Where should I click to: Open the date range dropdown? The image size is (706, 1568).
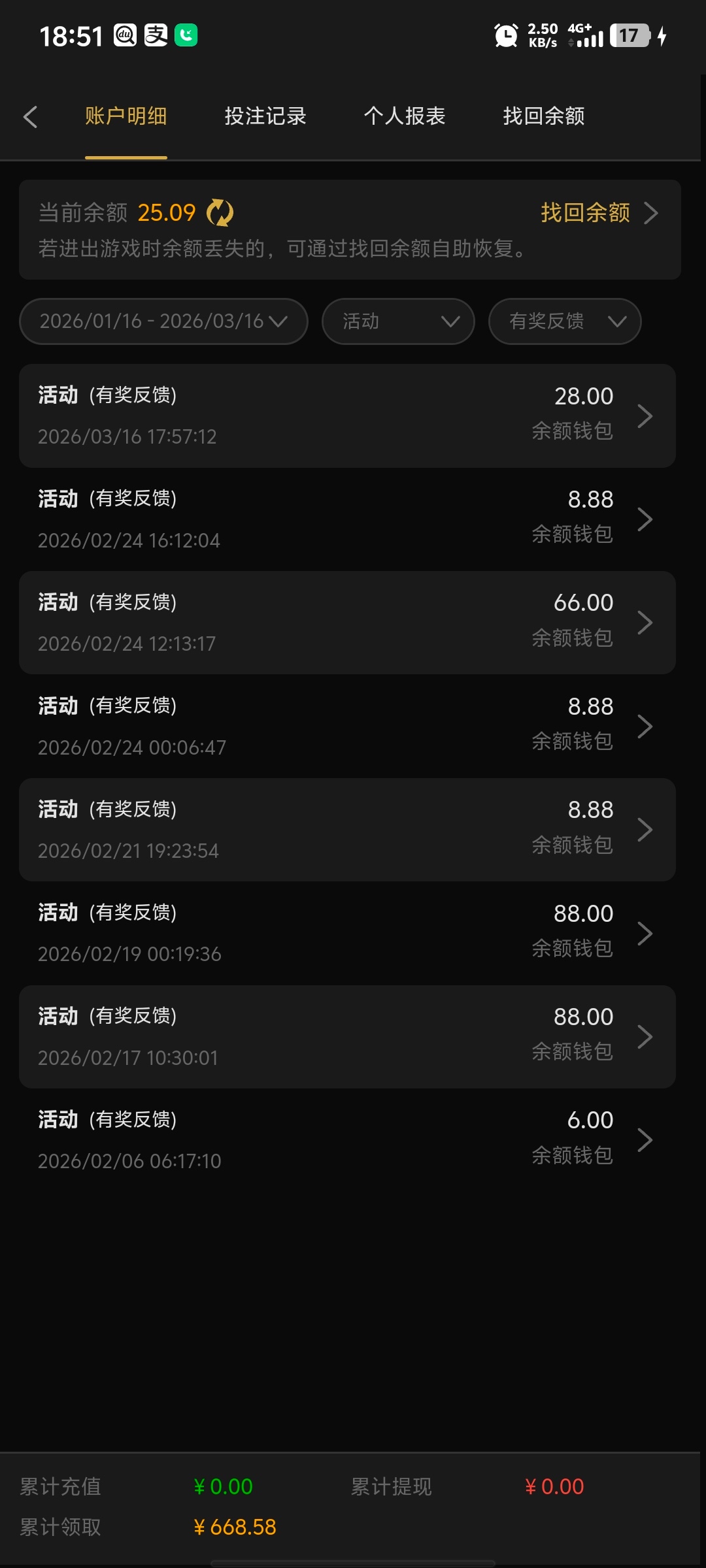tap(163, 321)
